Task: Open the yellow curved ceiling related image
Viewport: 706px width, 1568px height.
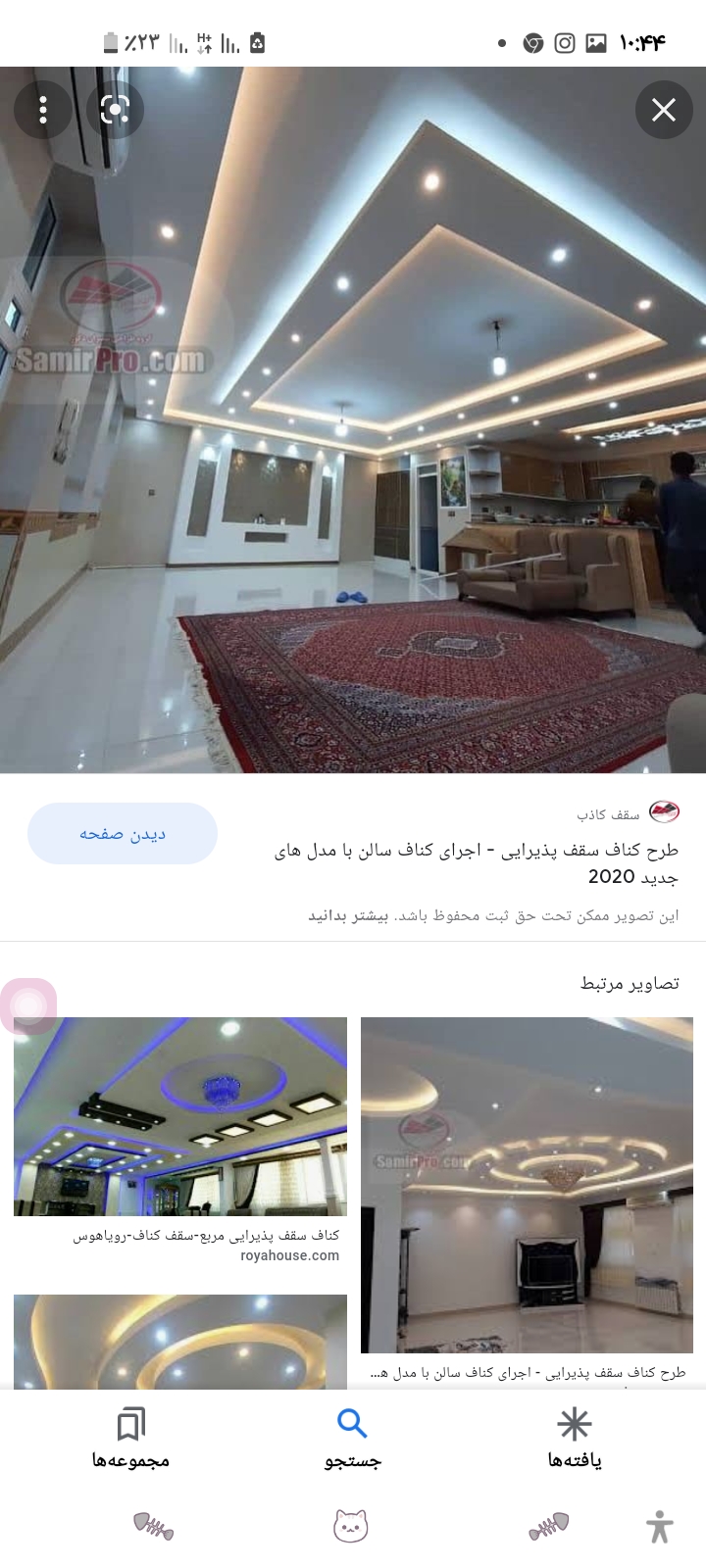Action: pyautogui.click(x=180, y=1341)
